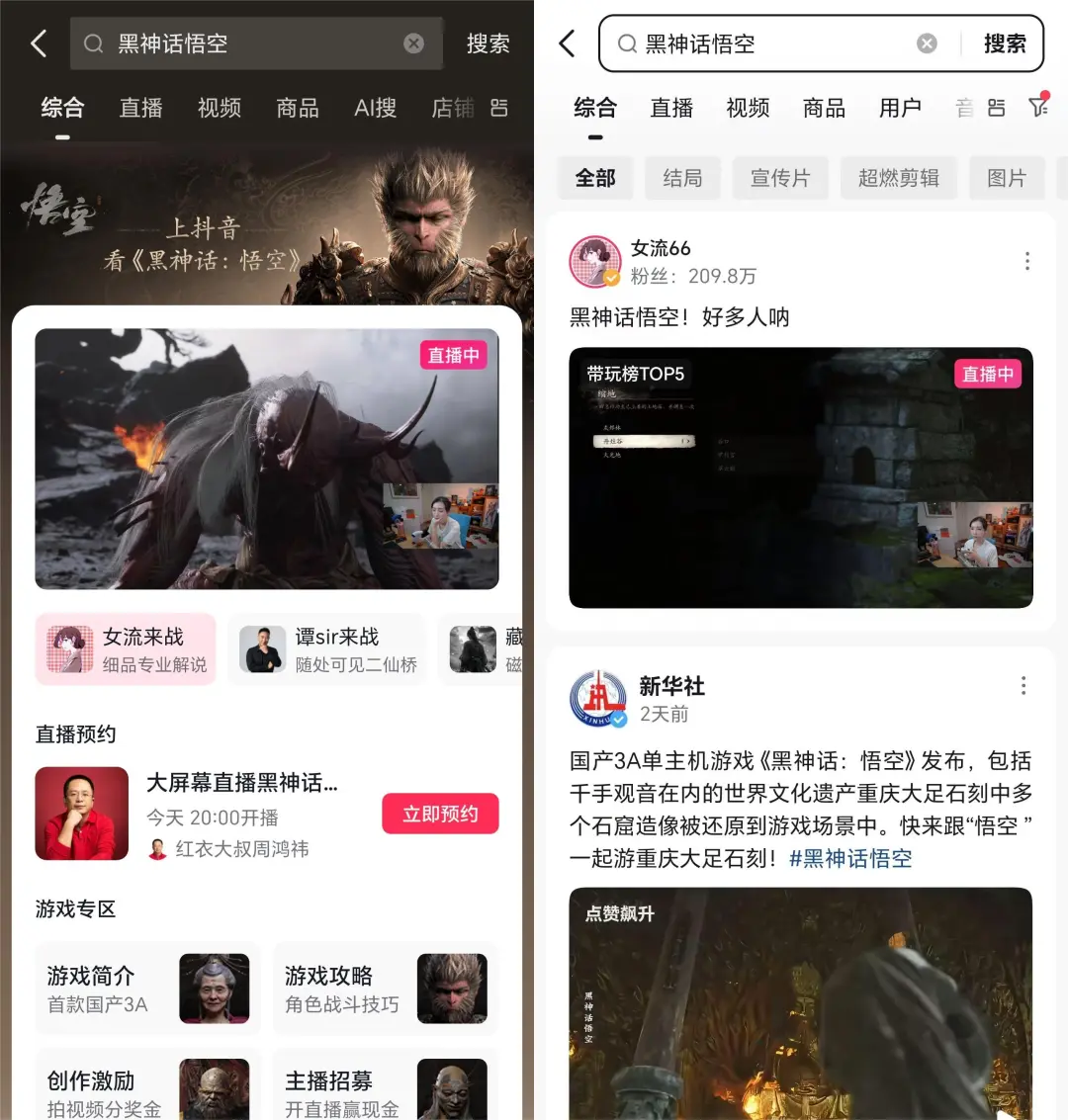1068x1120 pixels.
Task: Open the 游戏简介 card
Action: (x=147, y=989)
